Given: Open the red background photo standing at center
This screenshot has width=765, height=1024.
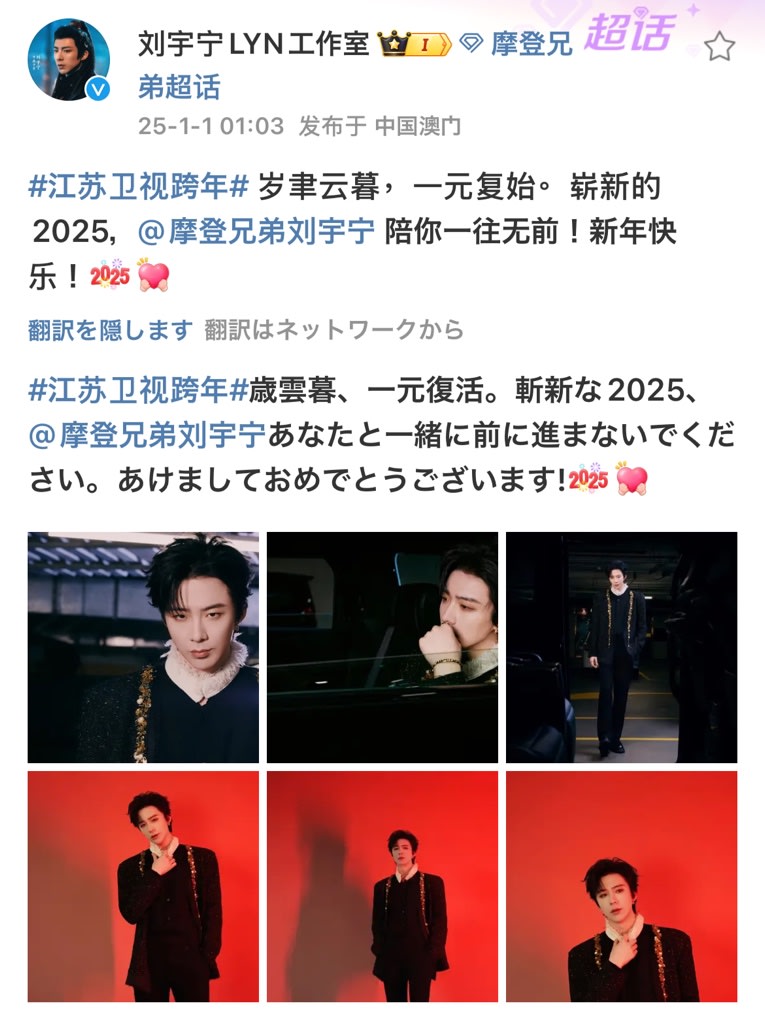Looking at the screenshot, I should (x=382, y=886).
